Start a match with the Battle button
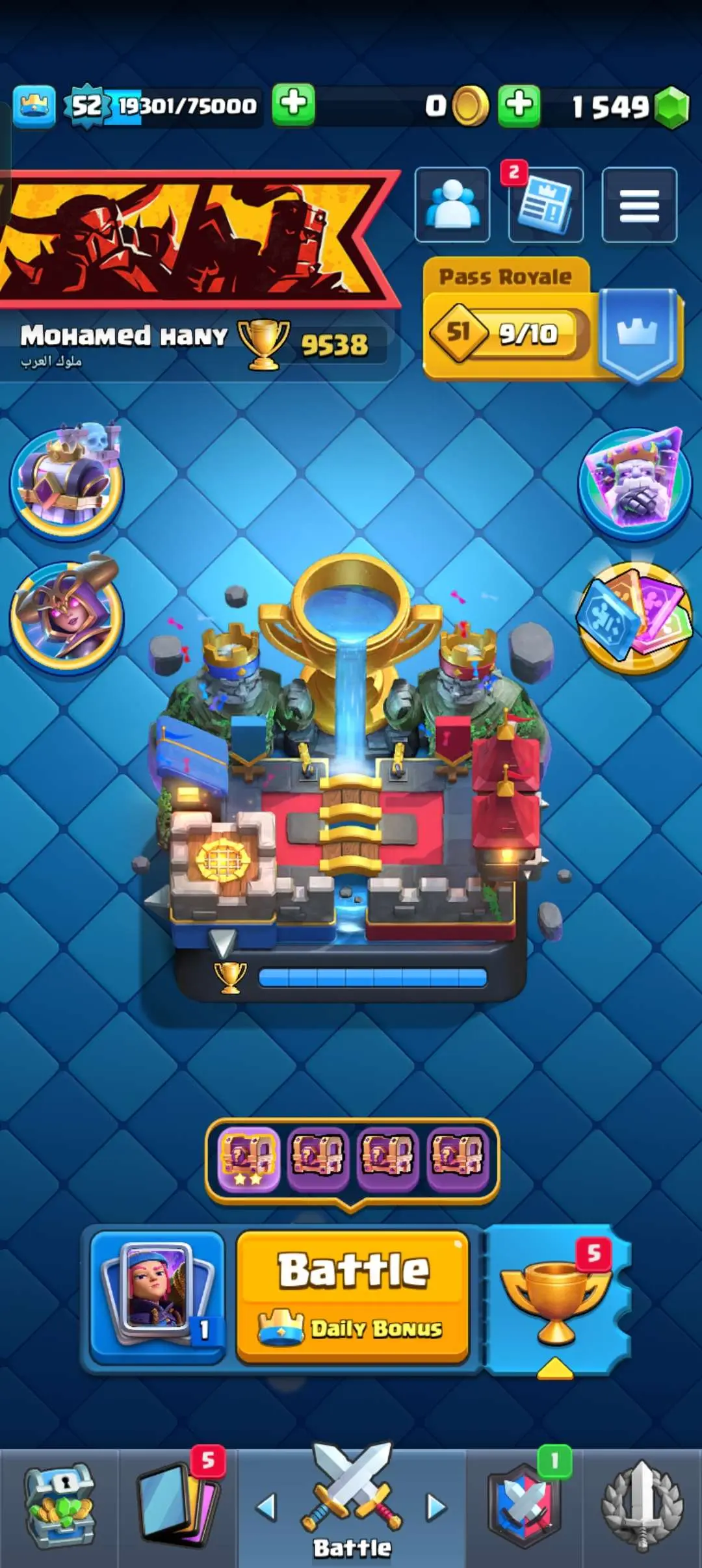 (353, 1294)
